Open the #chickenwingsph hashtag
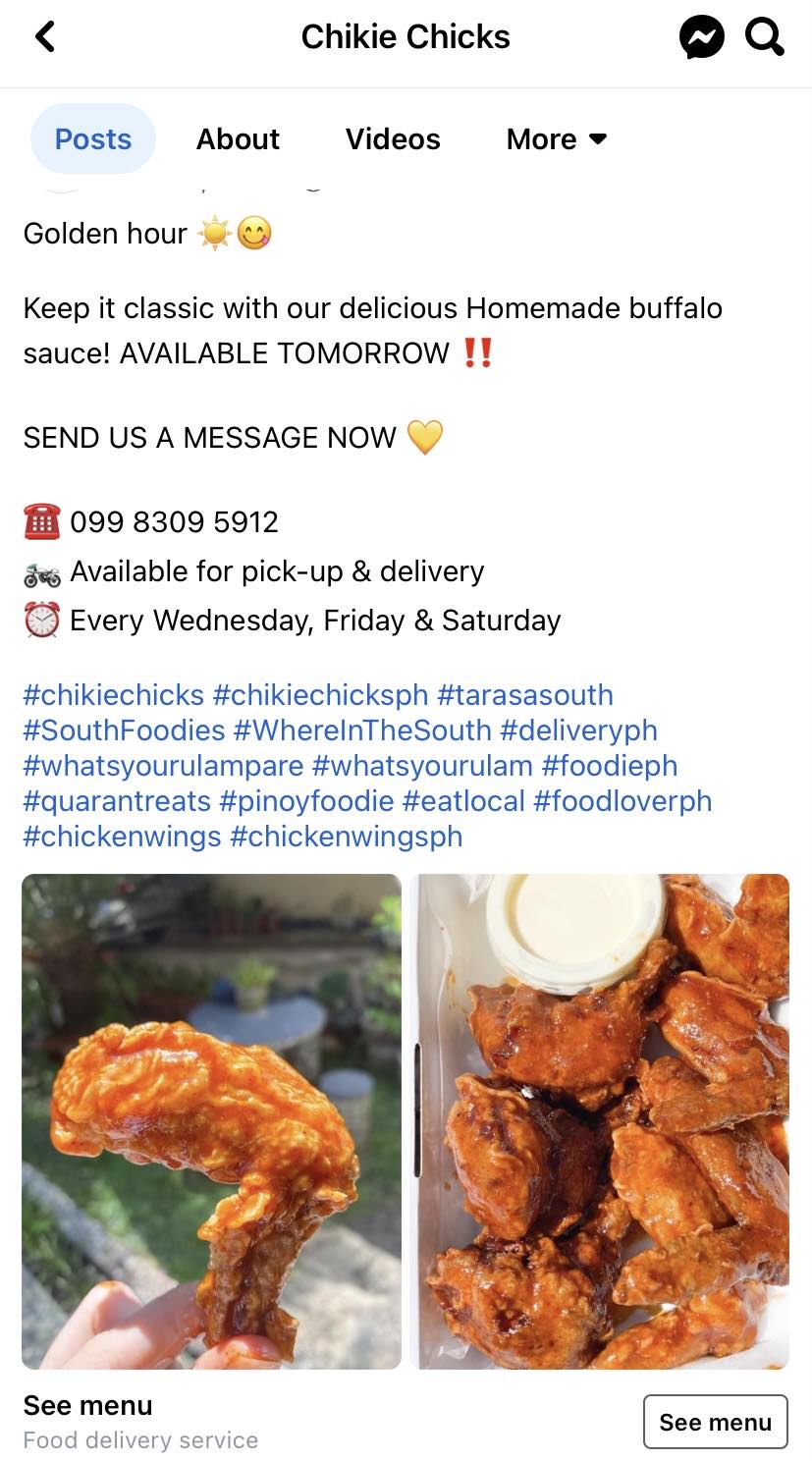Screen dimensions: 812x1461 [x=346, y=837]
